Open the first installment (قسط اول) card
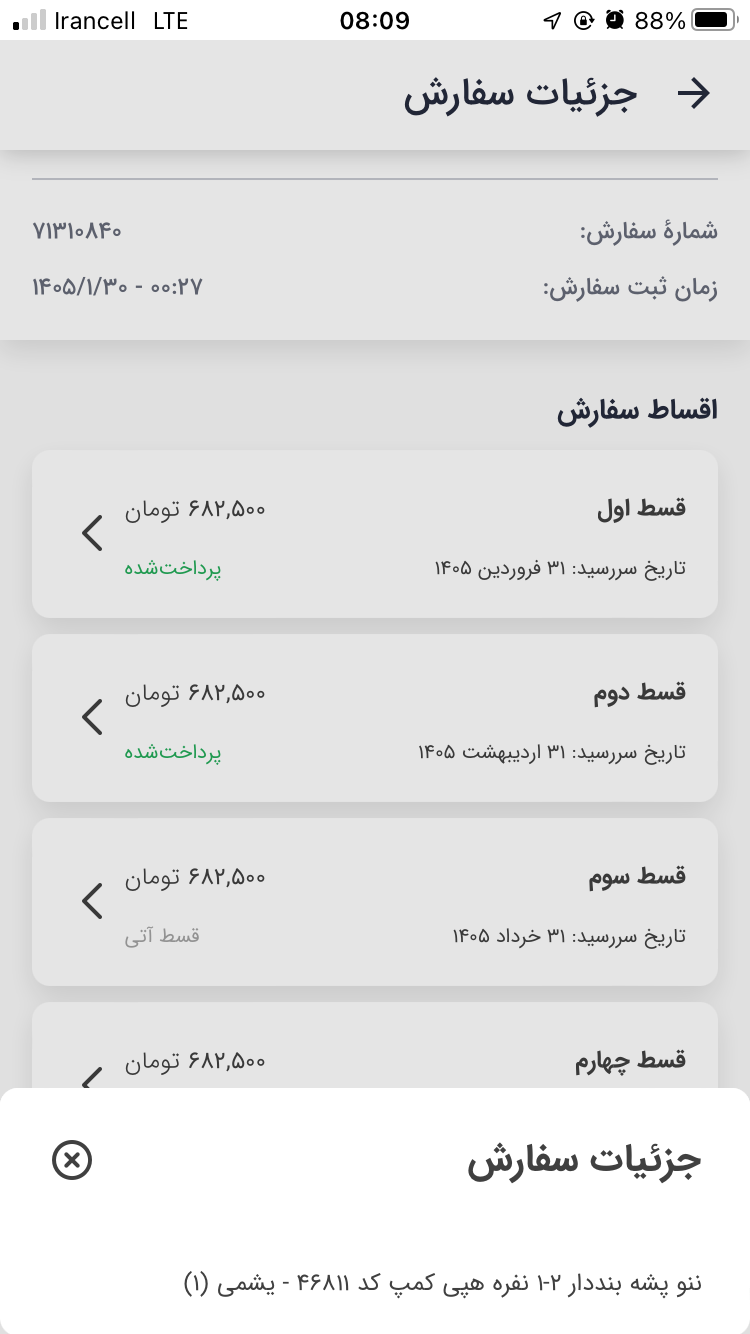Viewport: 750px width, 1334px height. (375, 534)
